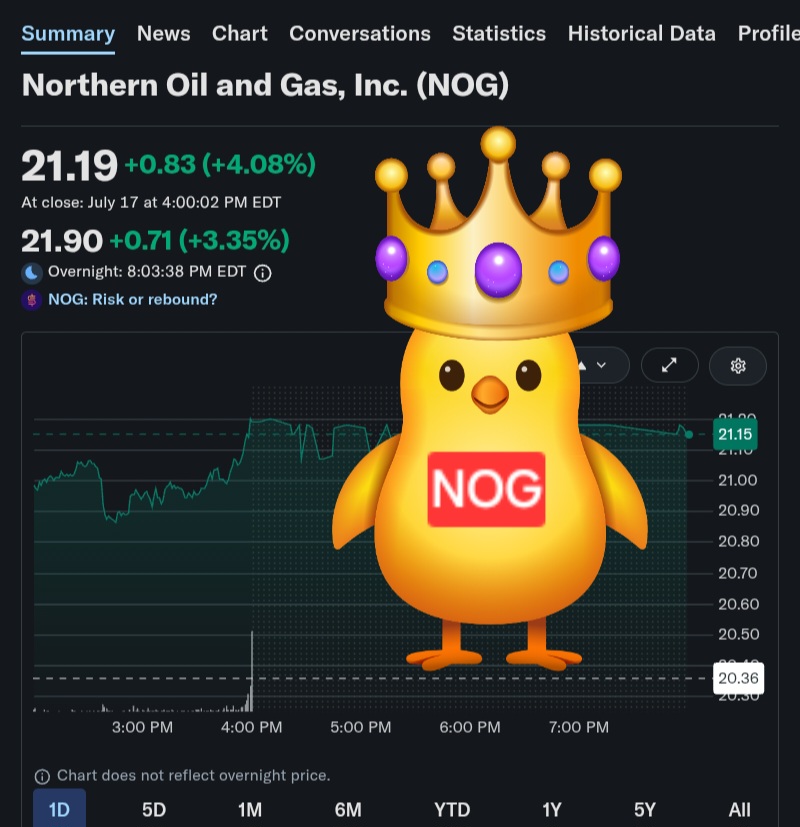
Task: Open the Historical Data tab
Action: pyautogui.click(x=641, y=34)
